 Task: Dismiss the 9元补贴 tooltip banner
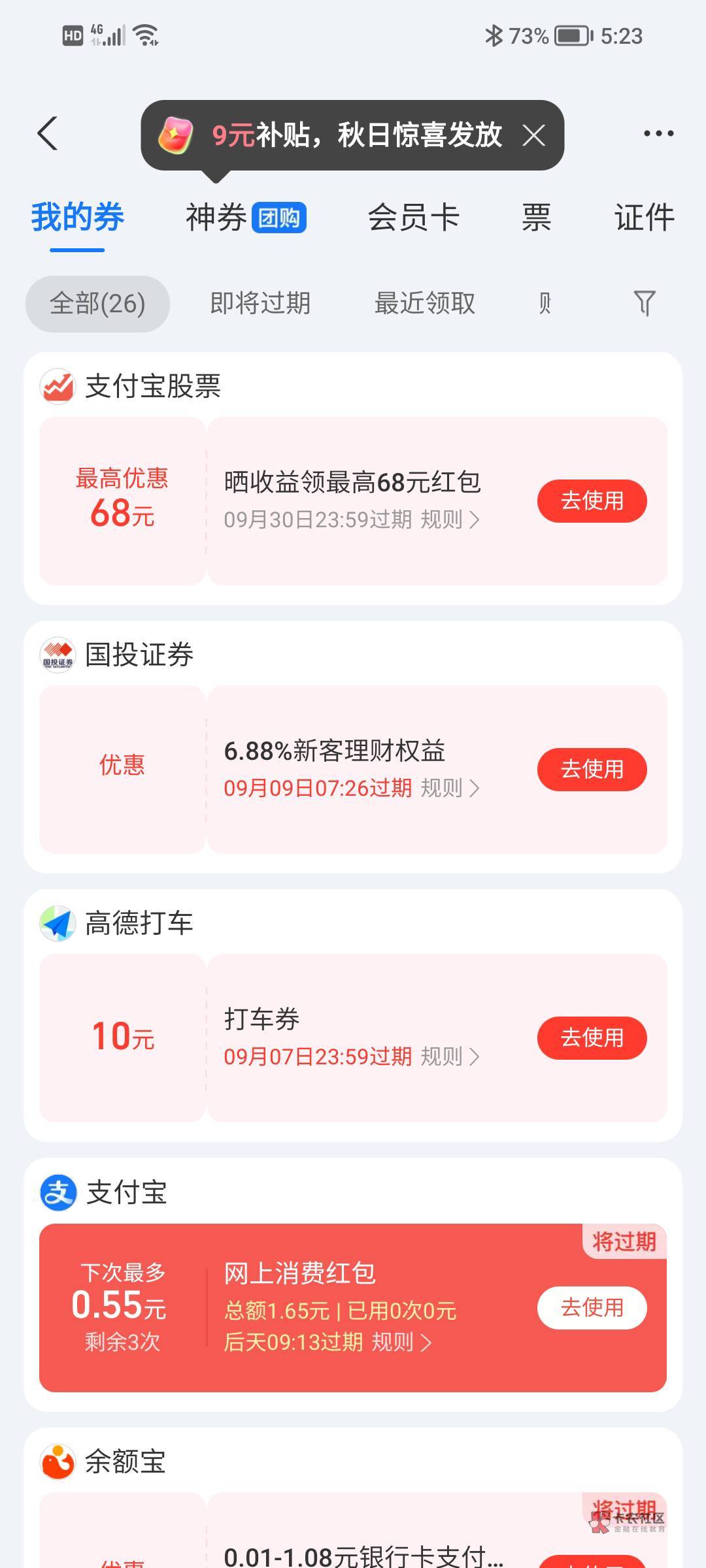pyautogui.click(x=533, y=135)
